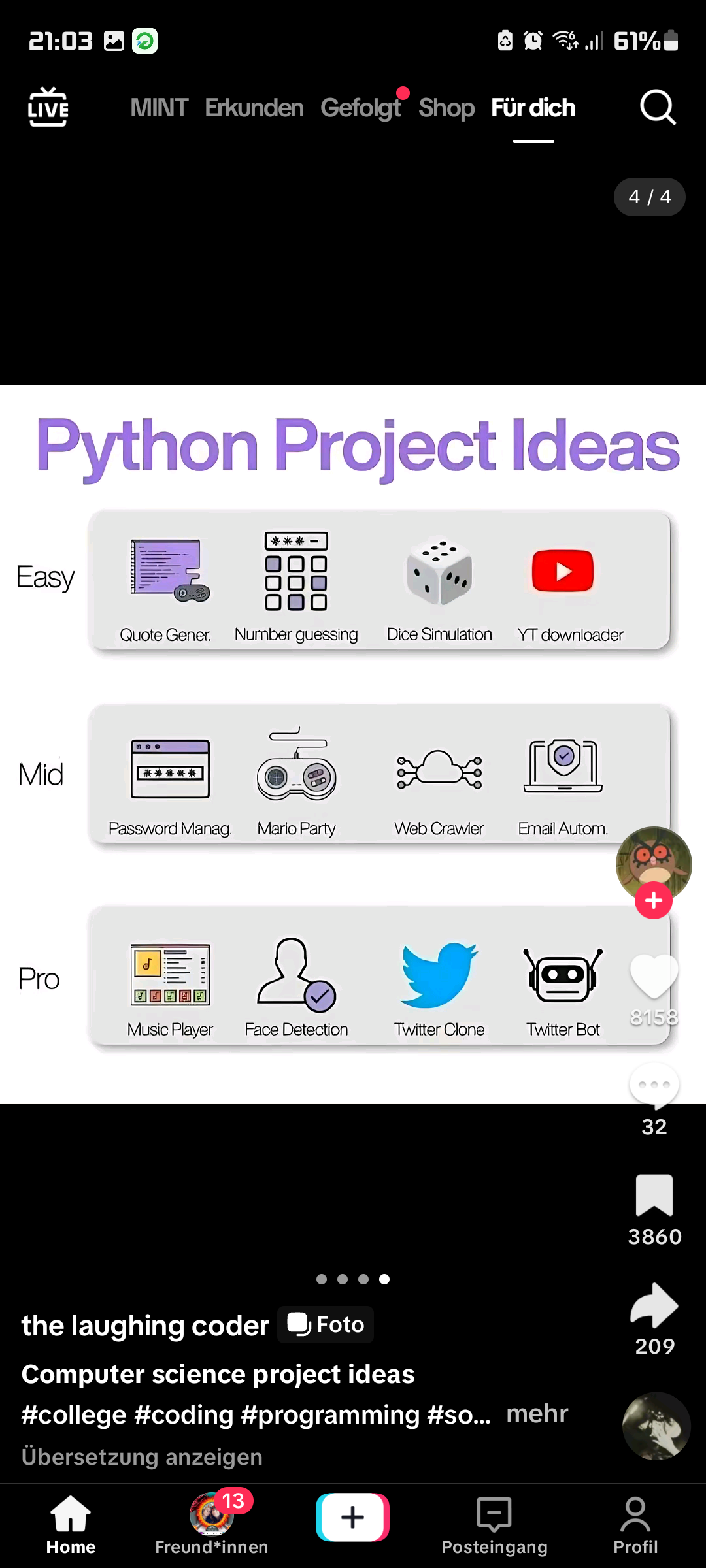Select the Für dich tab
706x1568 pixels.
tap(533, 108)
